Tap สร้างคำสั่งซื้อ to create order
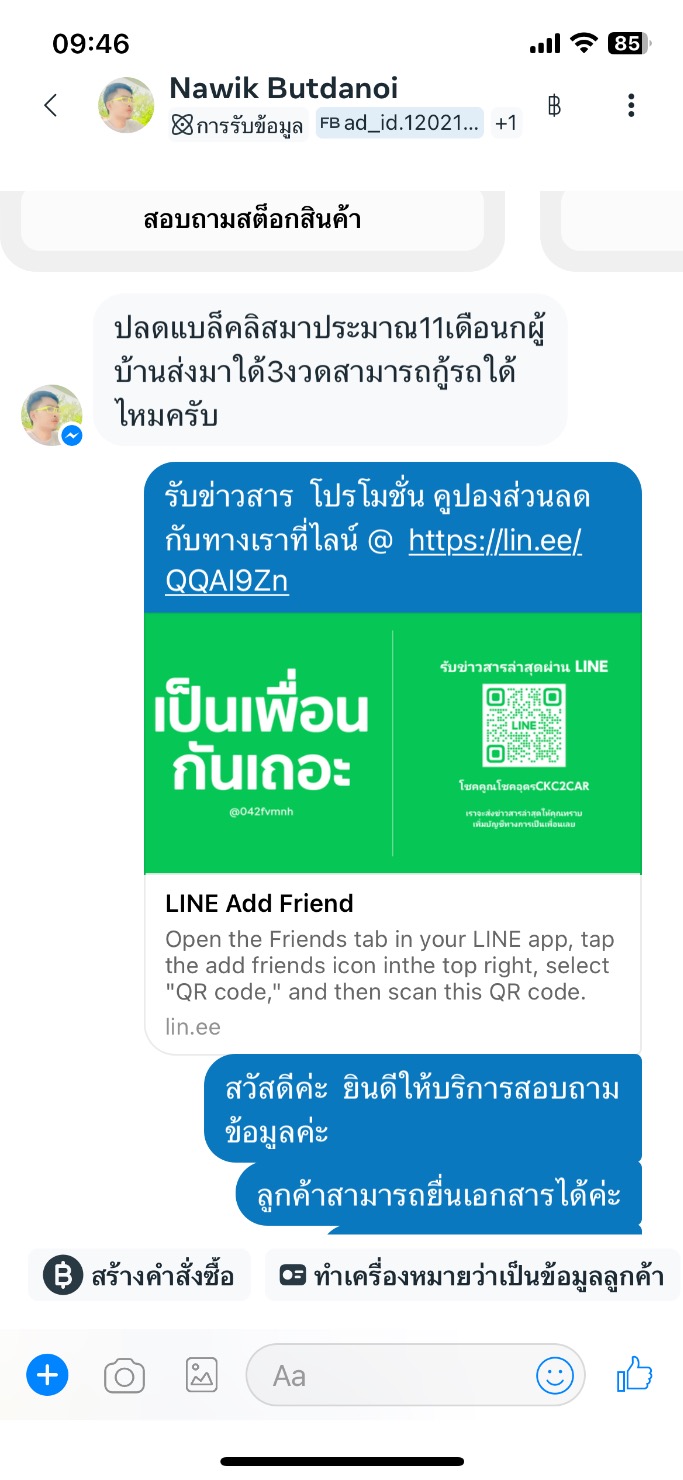 click(x=138, y=1276)
